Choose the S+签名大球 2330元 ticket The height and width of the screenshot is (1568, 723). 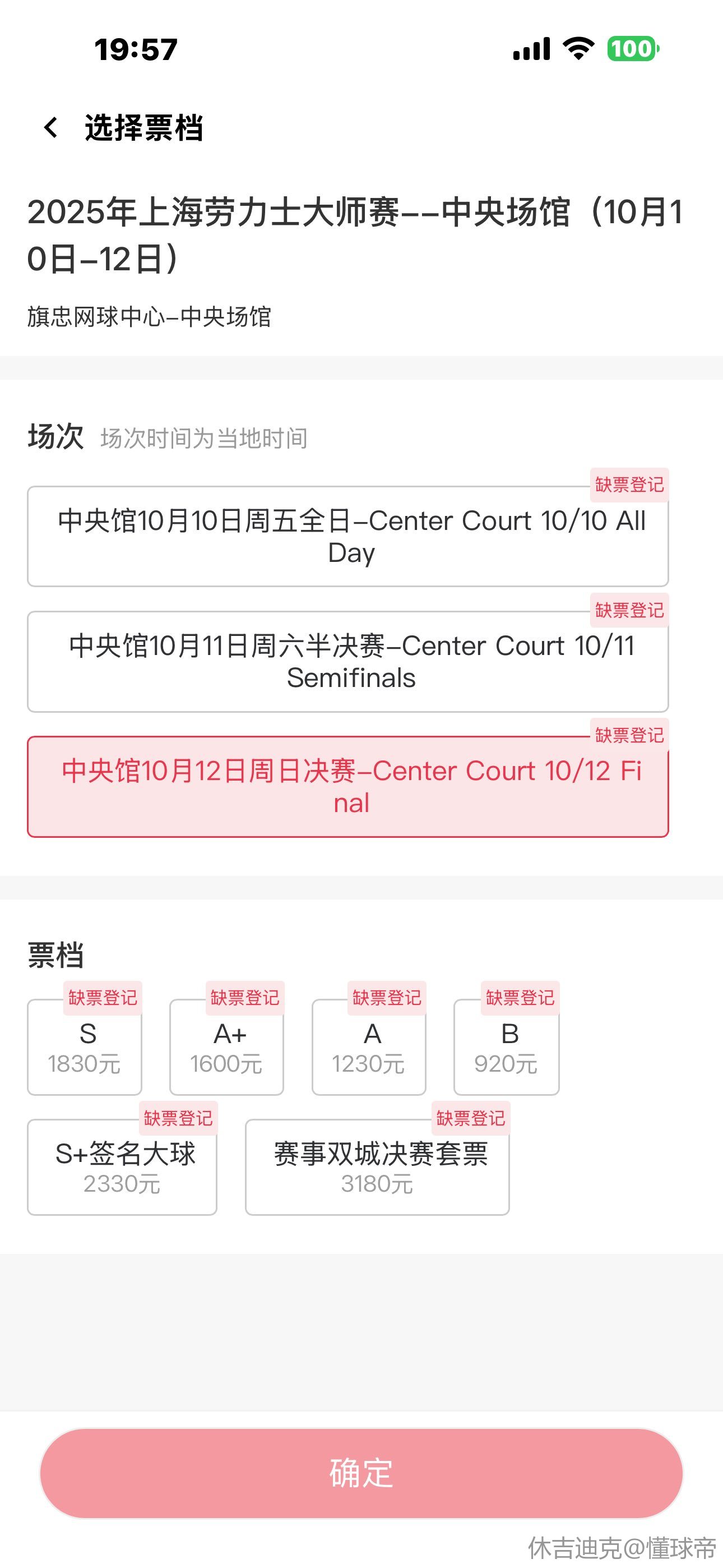[122, 1167]
